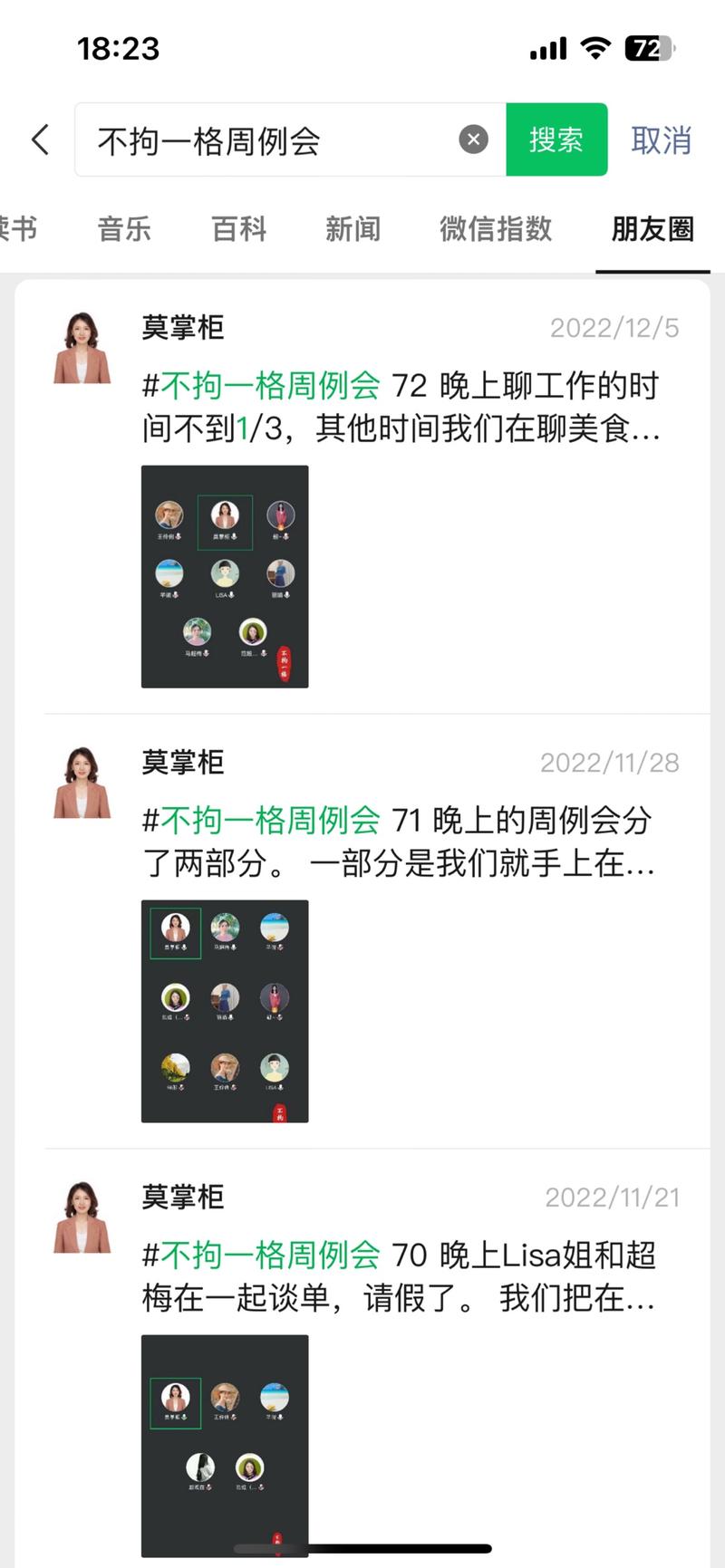Tap the search input field
Image resolution: width=725 pixels, height=1568 pixels.
[x=272, y=139]
